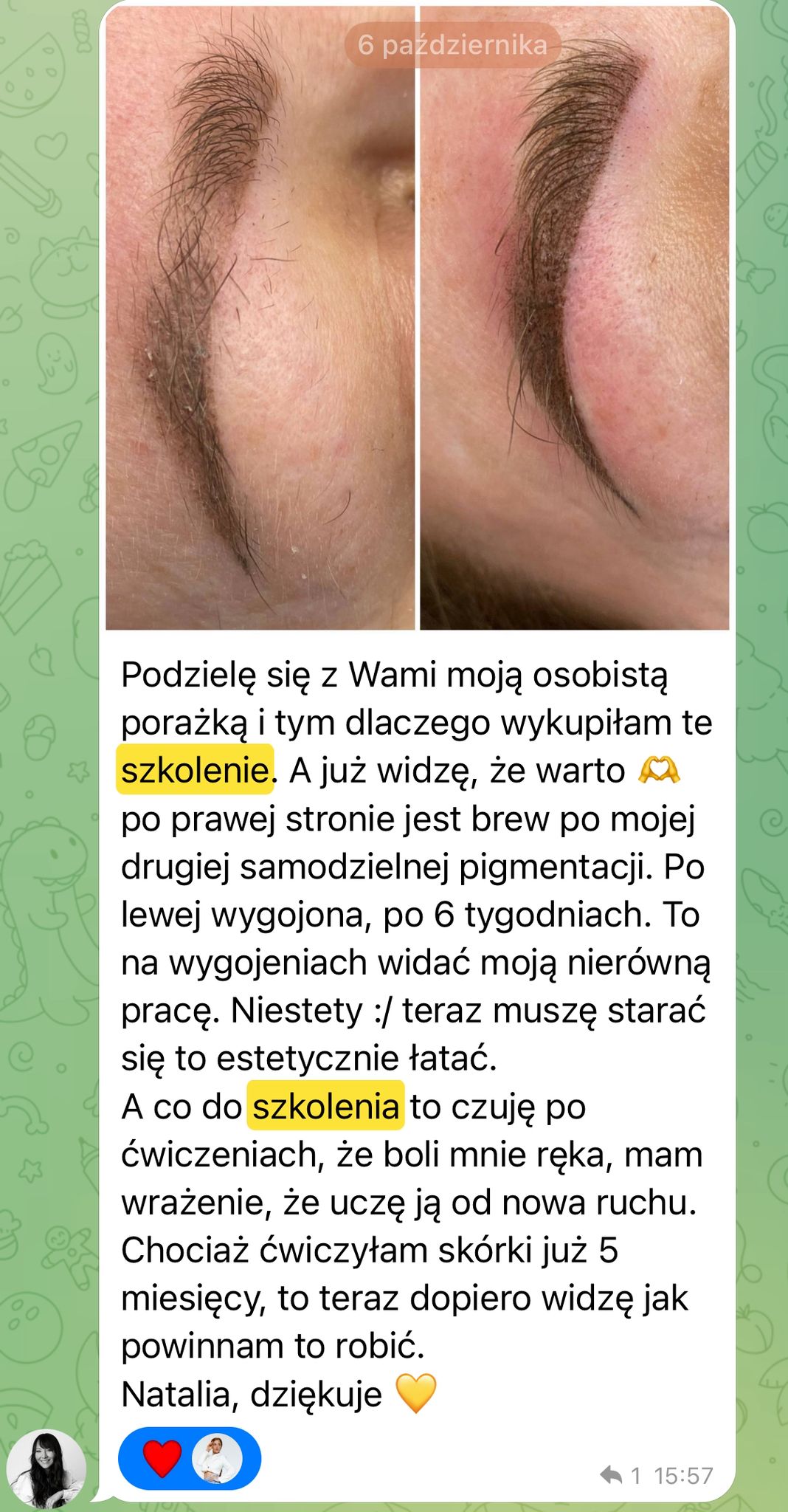View the 1 reply to message
This screenshot has height=1512, width=788.
tap(621, 1476)
